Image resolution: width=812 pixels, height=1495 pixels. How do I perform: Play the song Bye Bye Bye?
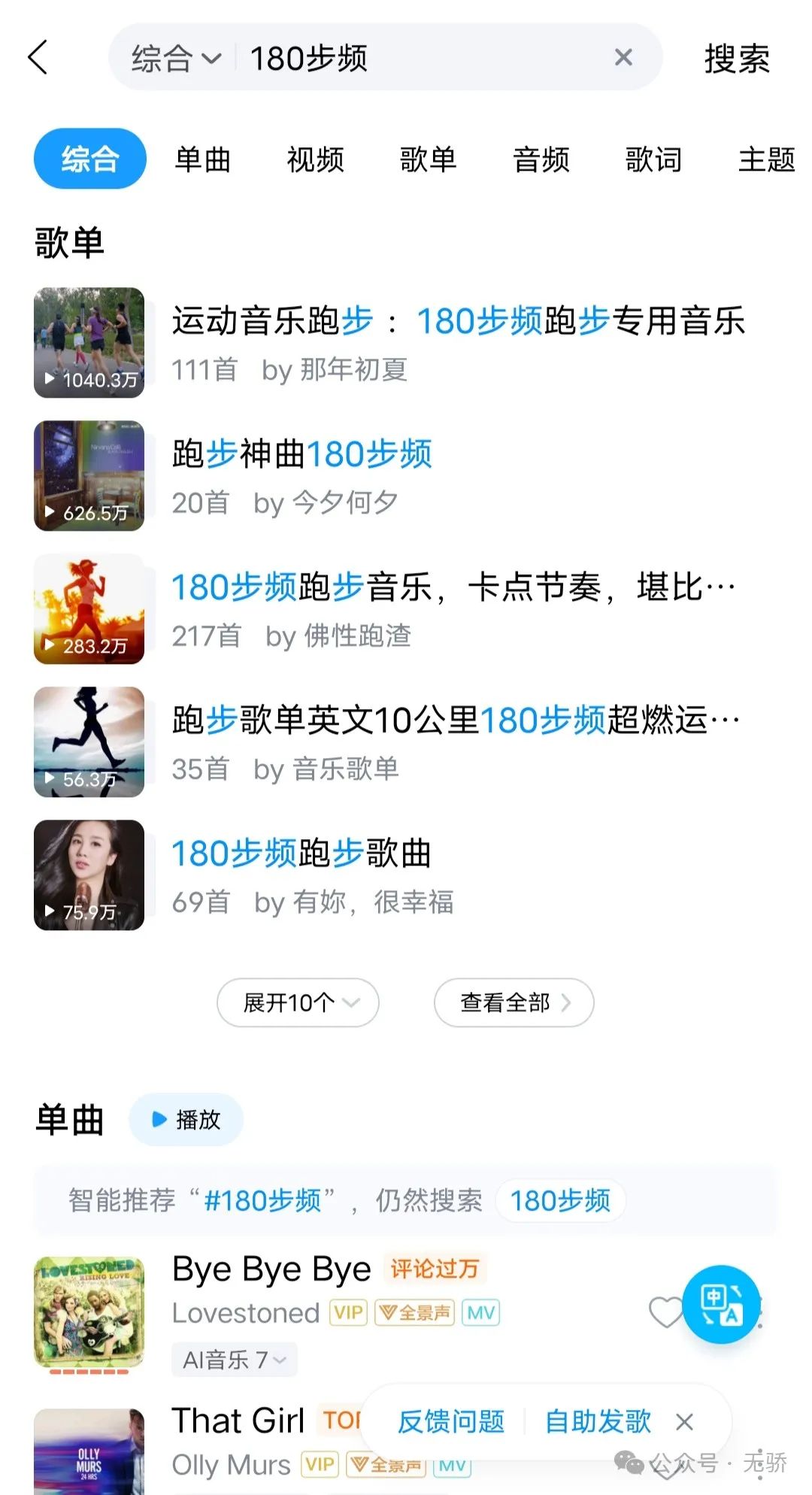(271, 1269)
